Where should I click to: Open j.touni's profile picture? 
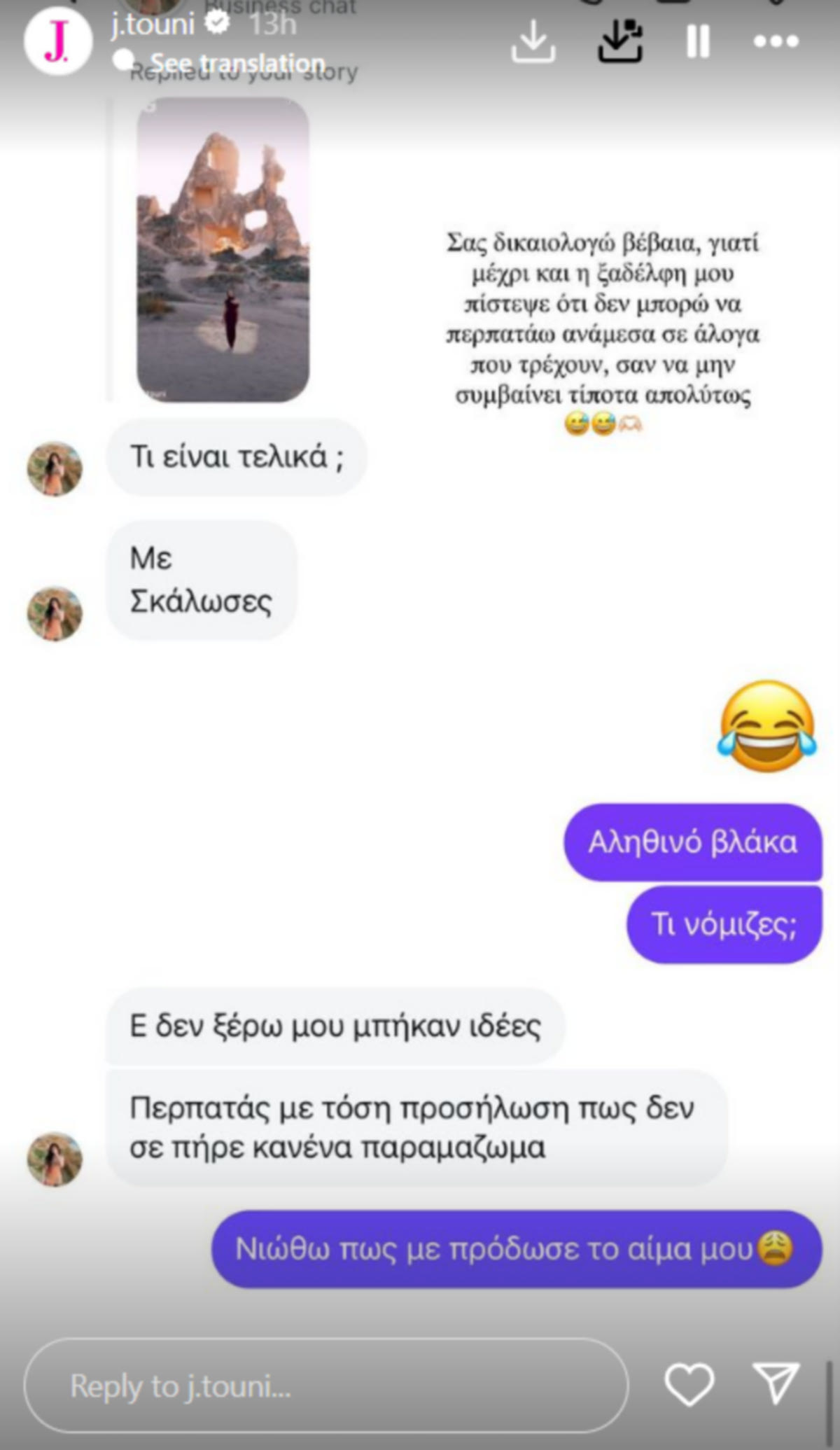(58, 41)
